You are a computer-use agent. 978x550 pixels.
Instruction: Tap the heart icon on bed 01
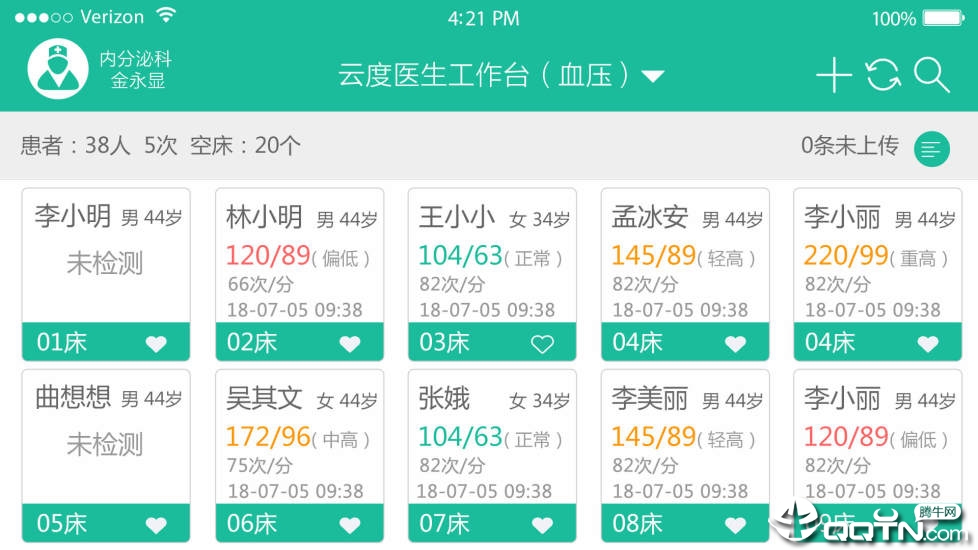tap(156, 344)
